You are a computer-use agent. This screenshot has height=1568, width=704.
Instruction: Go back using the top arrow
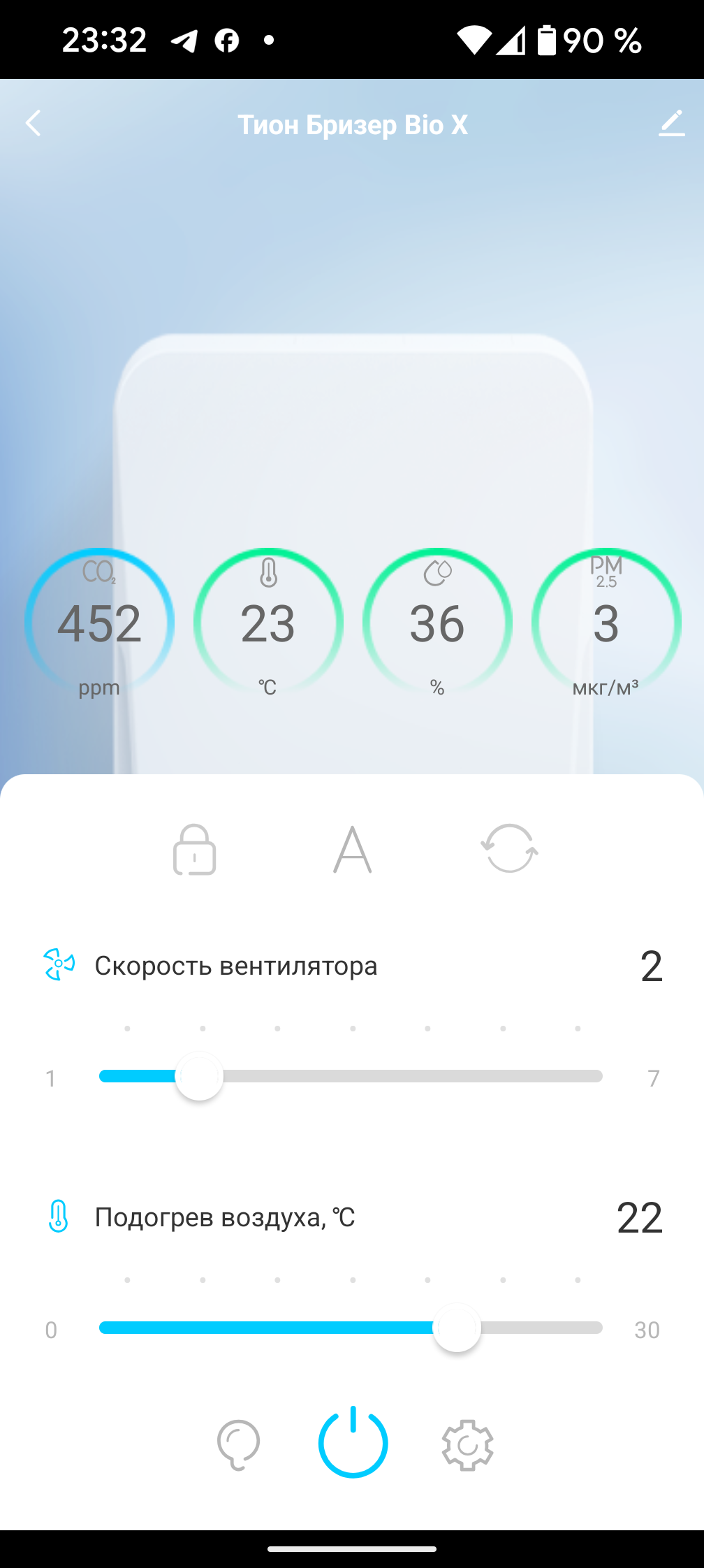(x=33, y=123)
